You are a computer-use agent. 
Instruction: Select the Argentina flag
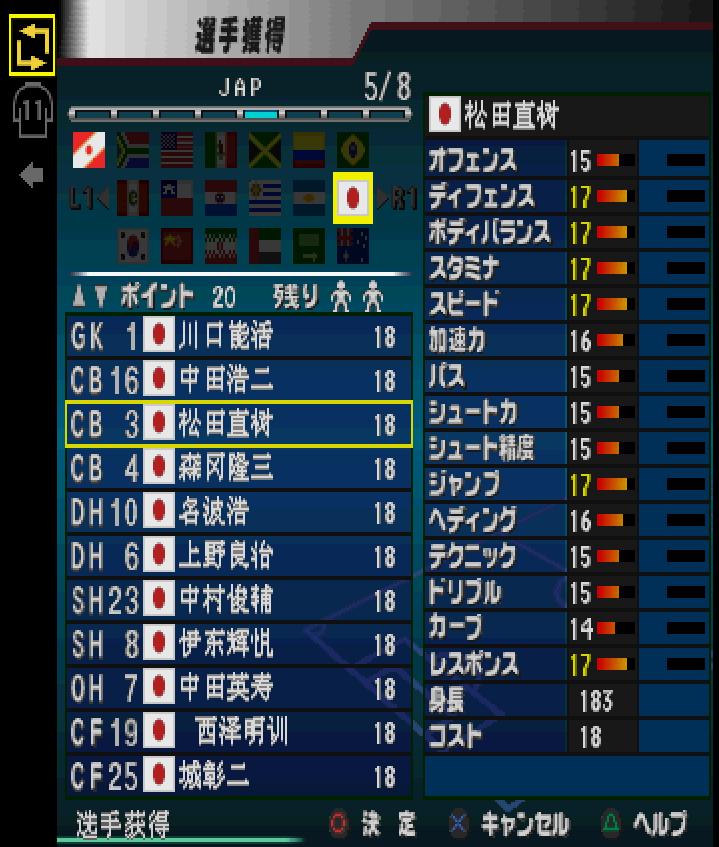[308, 198]
